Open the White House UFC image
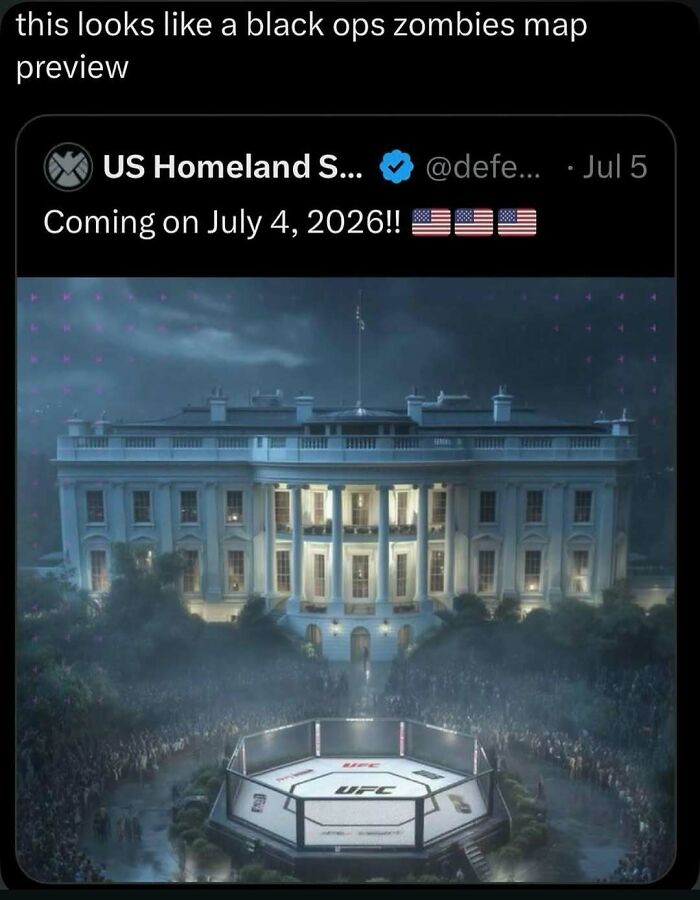This screenshot has width=700, height=900. 346,580
